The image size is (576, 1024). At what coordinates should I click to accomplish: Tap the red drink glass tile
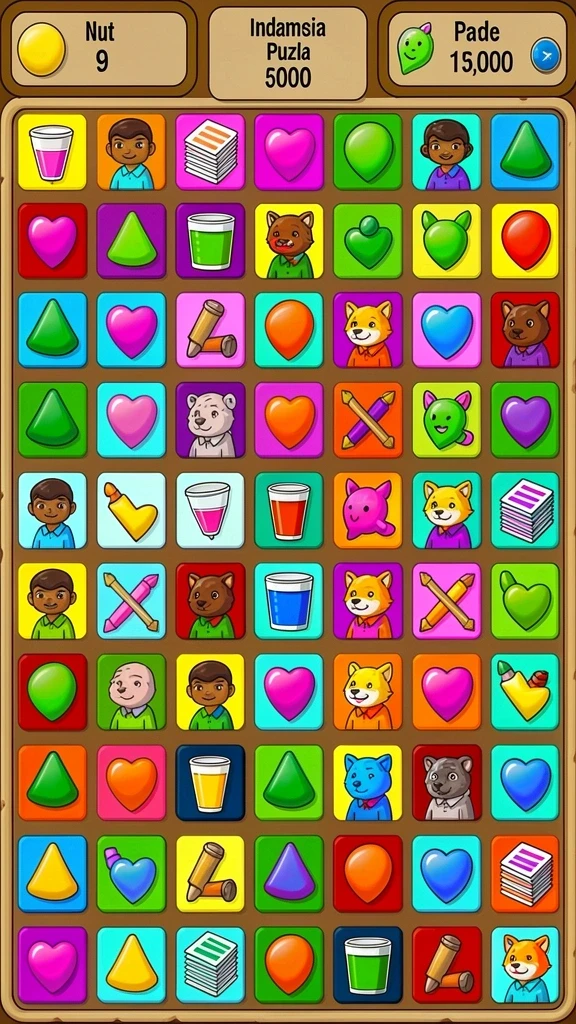pyautogui.click(x=289, y=511)
